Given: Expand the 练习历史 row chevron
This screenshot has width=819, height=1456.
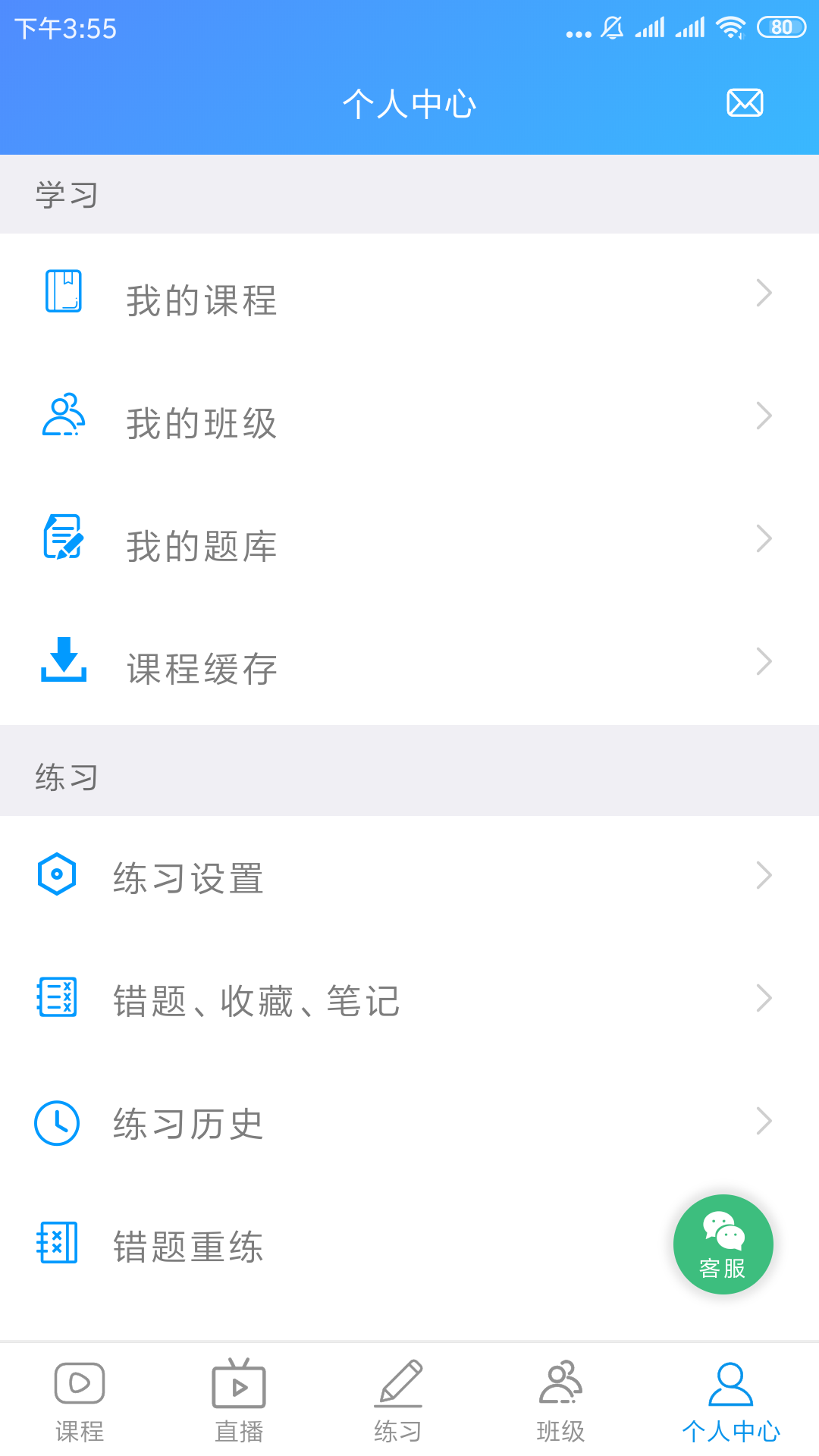Looking at the screenshot, I should point(763,1120).
